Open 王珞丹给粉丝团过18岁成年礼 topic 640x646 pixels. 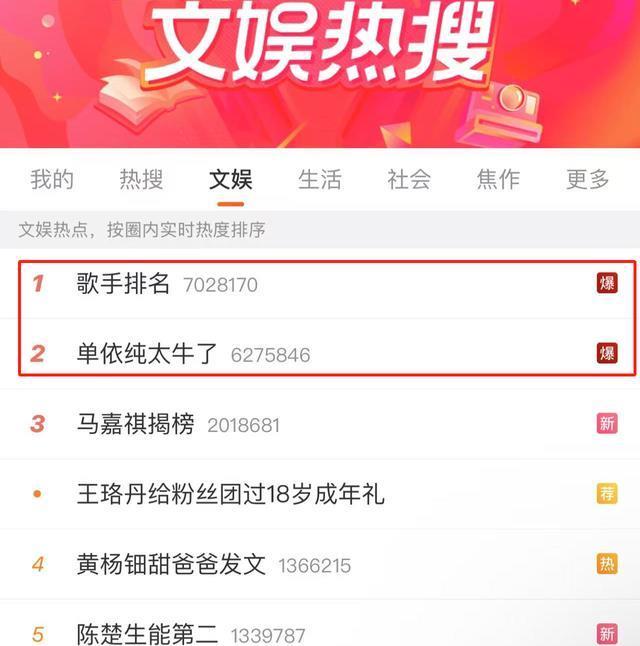pos(230,494)
